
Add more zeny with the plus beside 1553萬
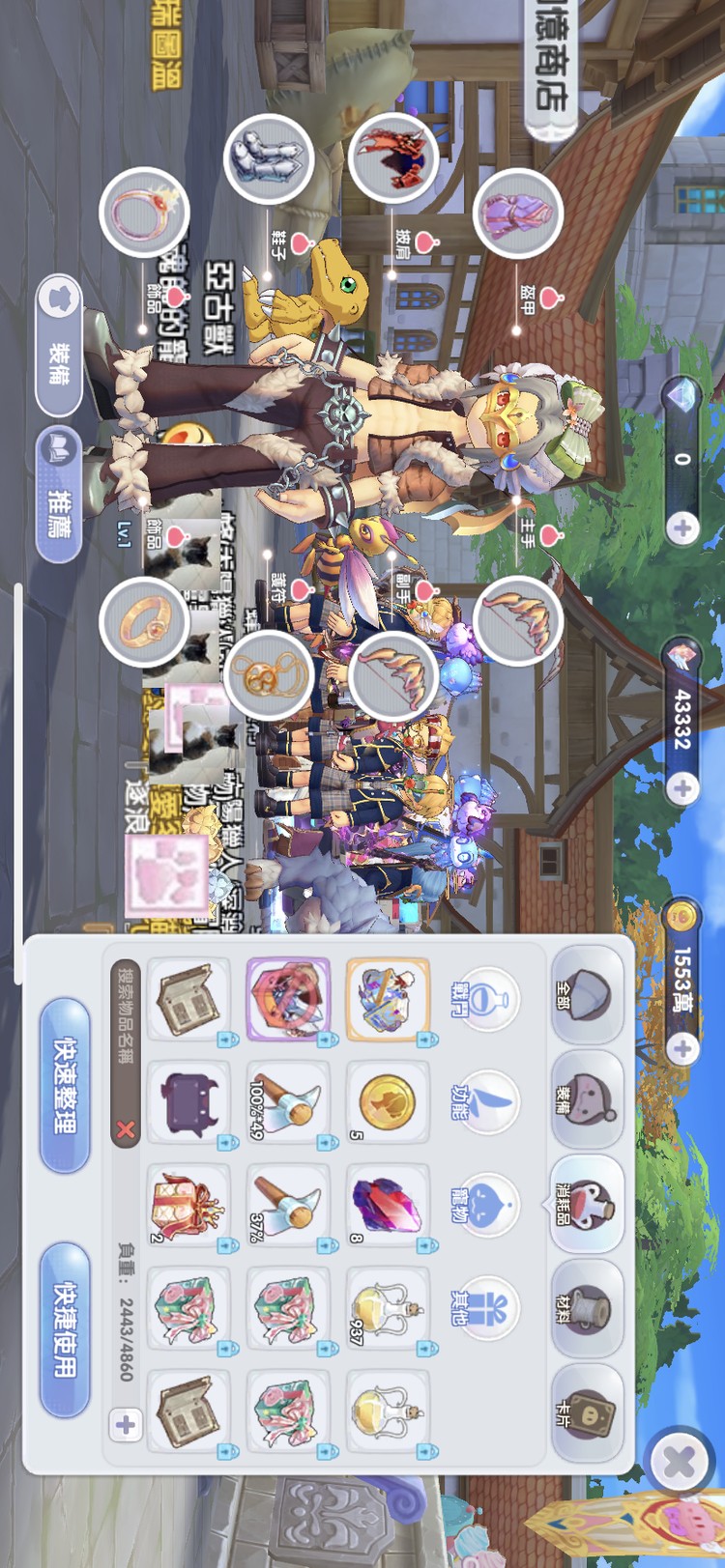(x=682, y=1047)
